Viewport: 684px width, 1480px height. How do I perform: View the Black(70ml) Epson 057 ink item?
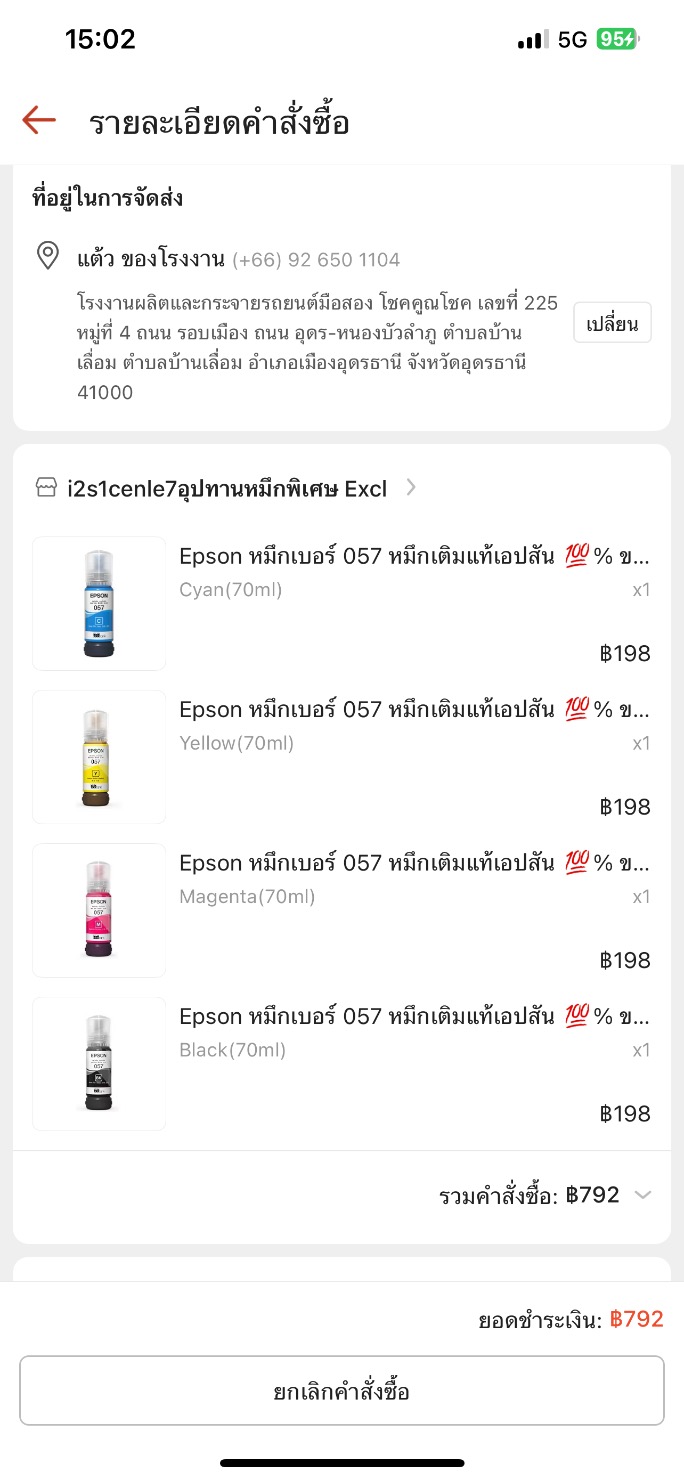pos(342,1064)
